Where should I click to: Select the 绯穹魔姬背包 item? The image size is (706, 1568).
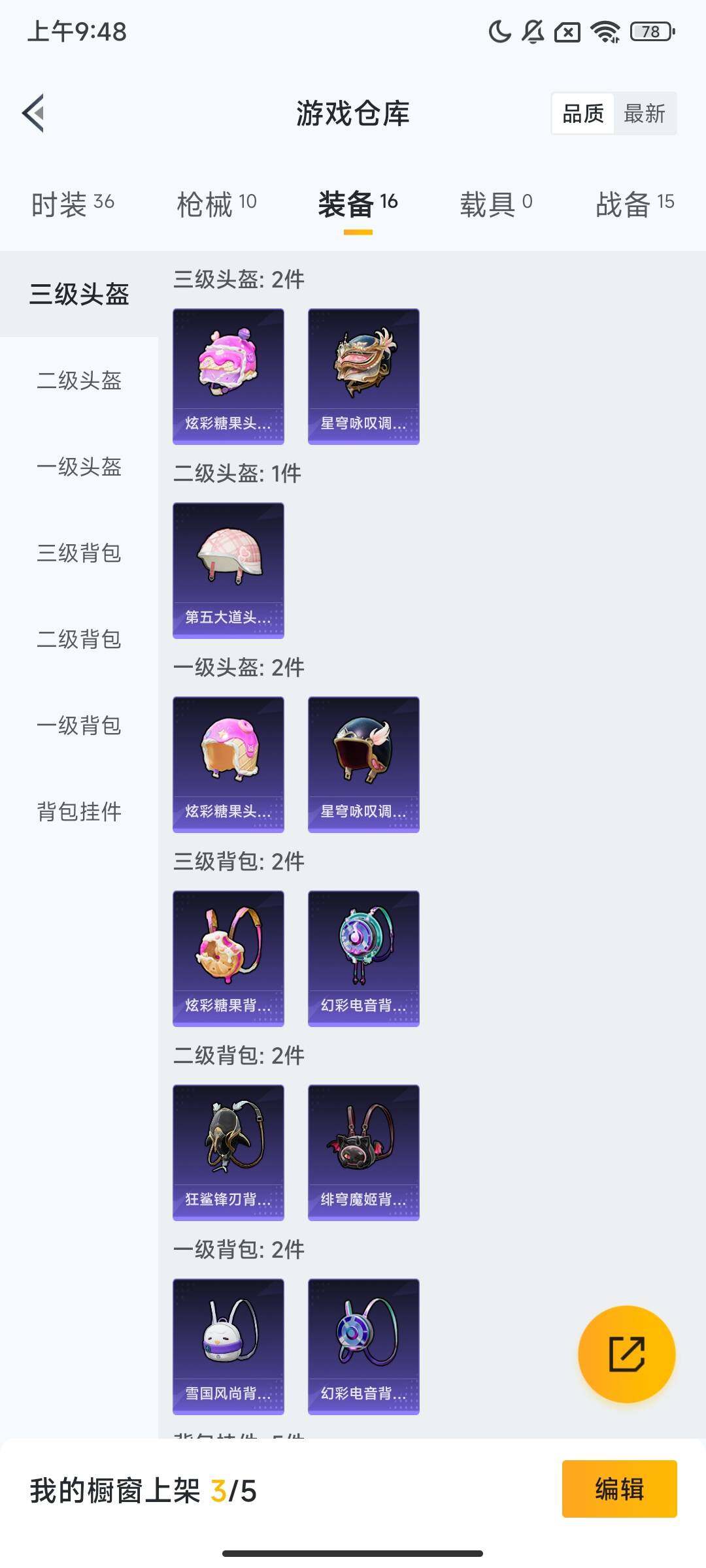click(x=363, y=1151)
